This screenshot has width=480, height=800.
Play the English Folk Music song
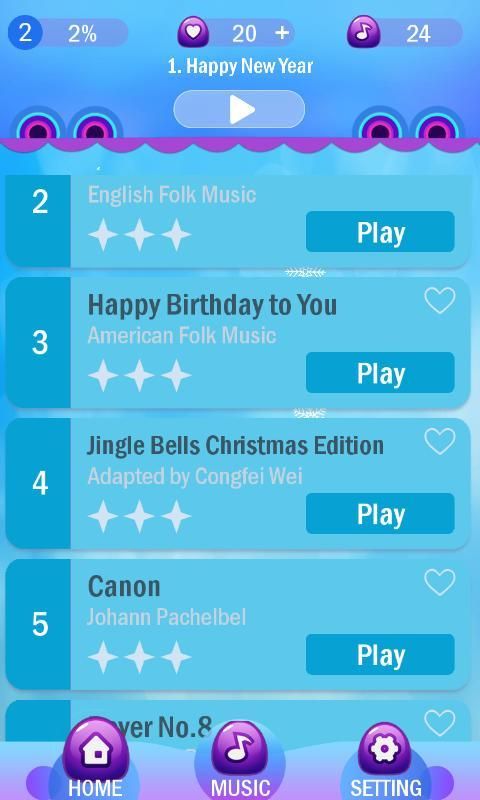click(x=380, y=232)
